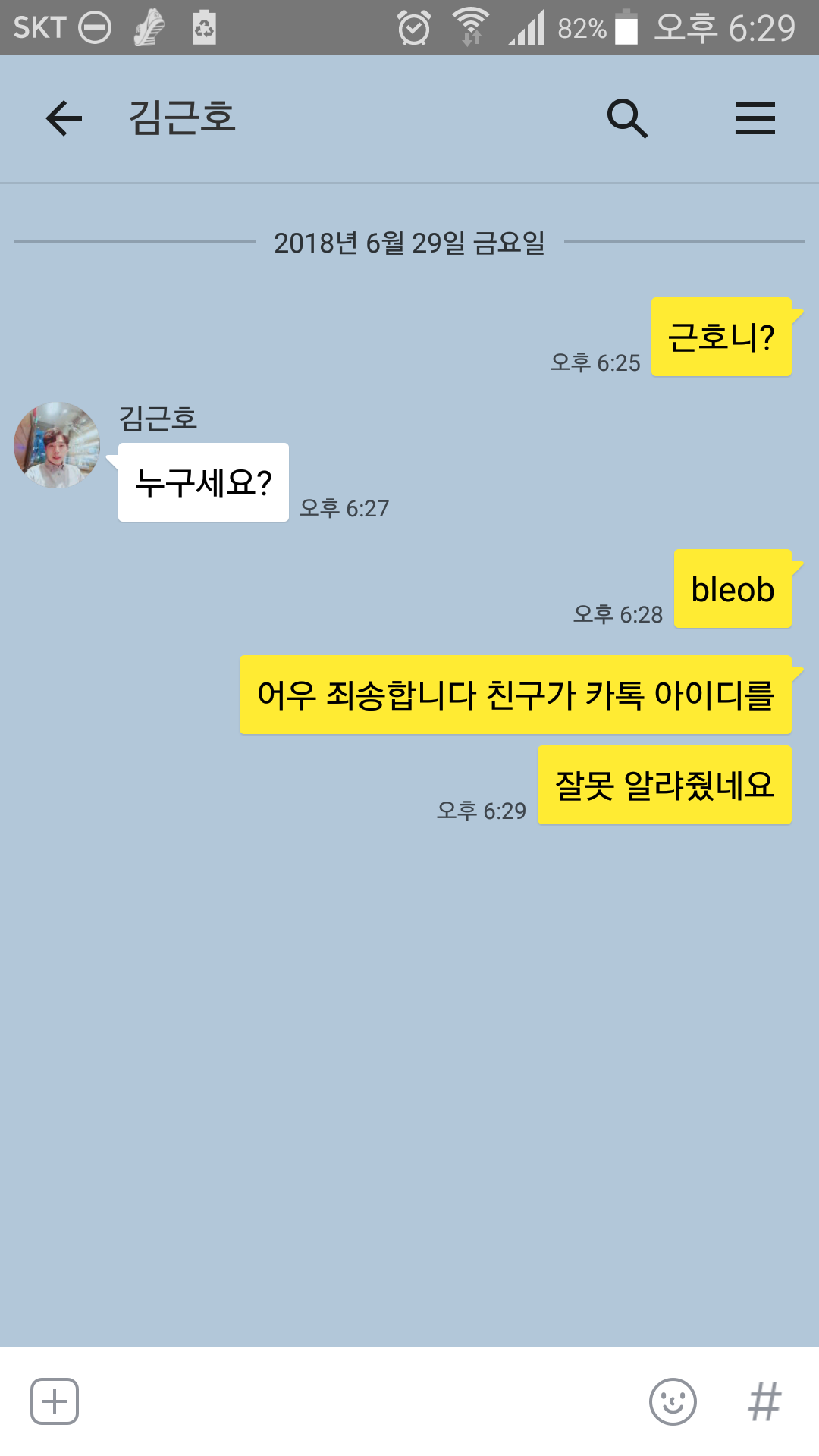
Task: Go back from 김근호 chat
Action: coord(64,118)
